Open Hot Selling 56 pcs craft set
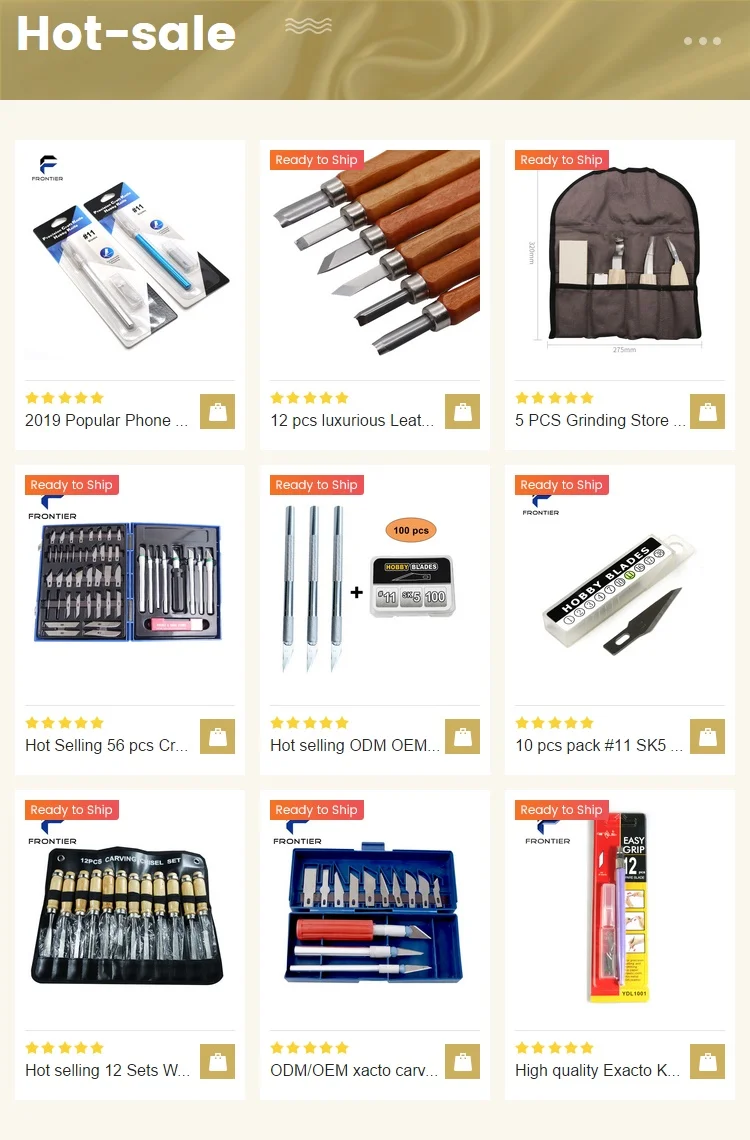Viewport: 750px width, 1140px height. 130,620
